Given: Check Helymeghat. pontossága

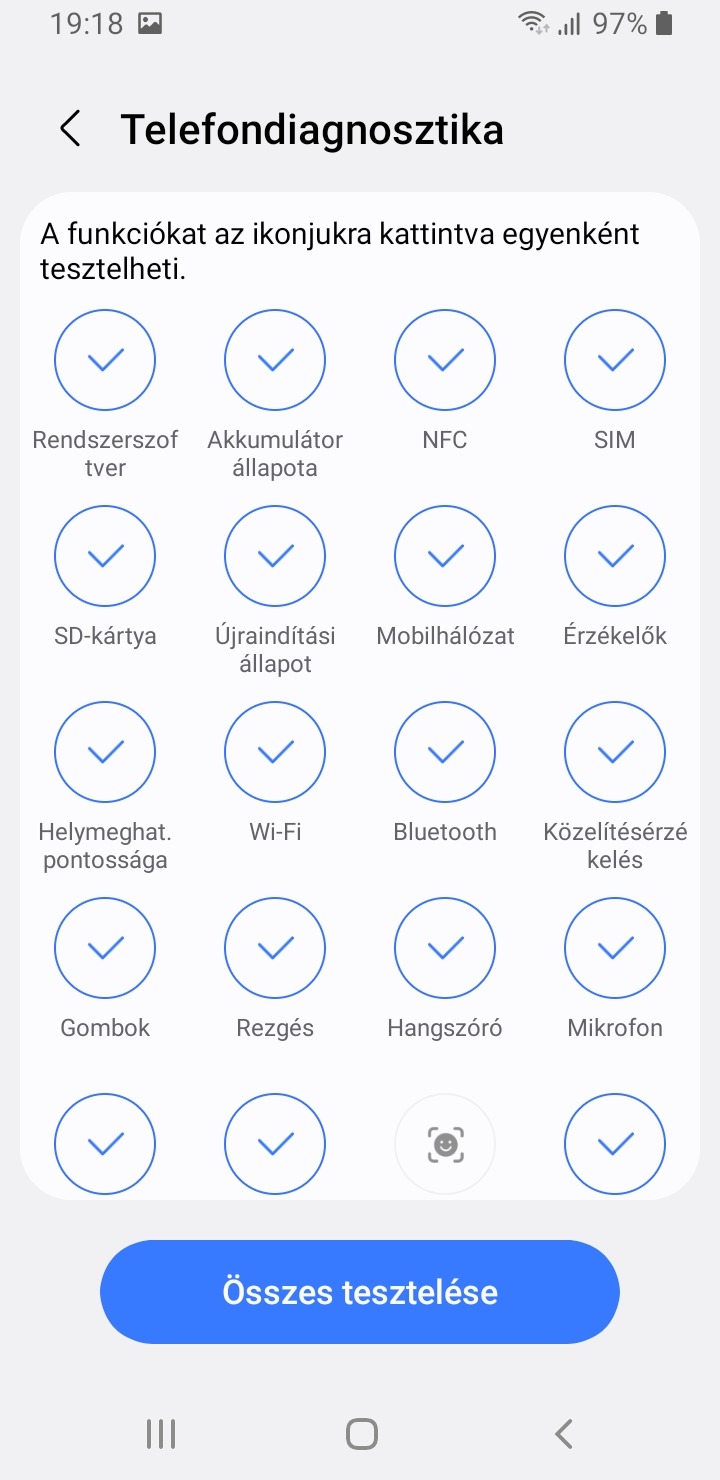Looking at the screenshot, I should pyautogui.click(x=105, y=752).
